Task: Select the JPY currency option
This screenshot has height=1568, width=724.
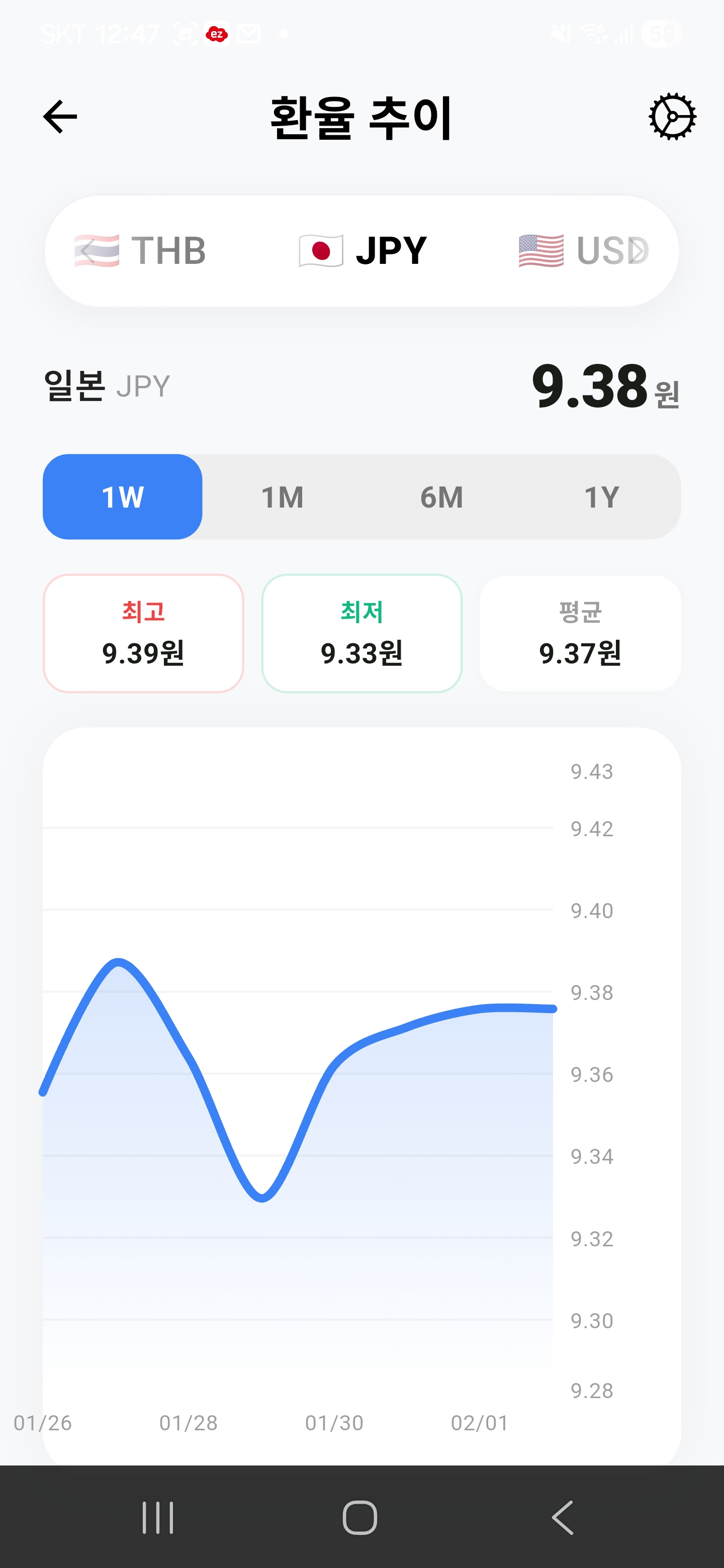Action: click(363, 251)
